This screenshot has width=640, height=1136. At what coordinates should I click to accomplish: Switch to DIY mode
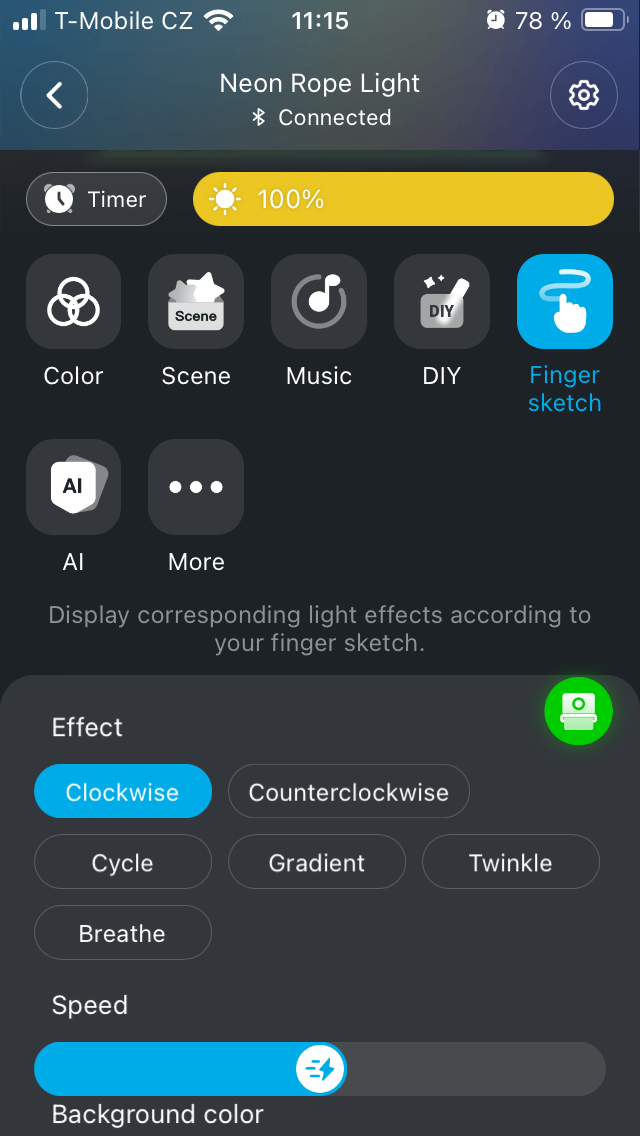click(x=442, y=302)
